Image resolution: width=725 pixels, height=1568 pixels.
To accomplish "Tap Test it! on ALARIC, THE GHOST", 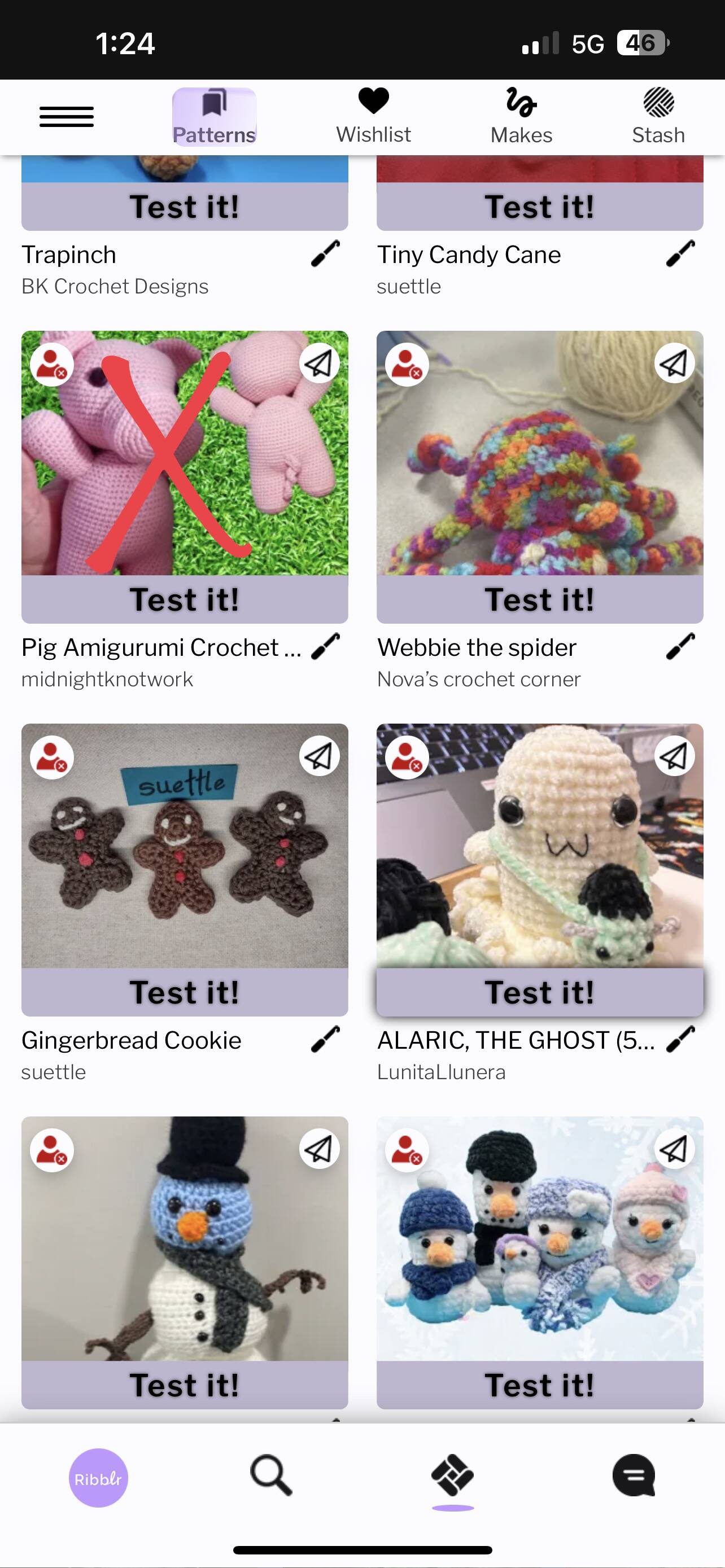I will pos(540,992).
